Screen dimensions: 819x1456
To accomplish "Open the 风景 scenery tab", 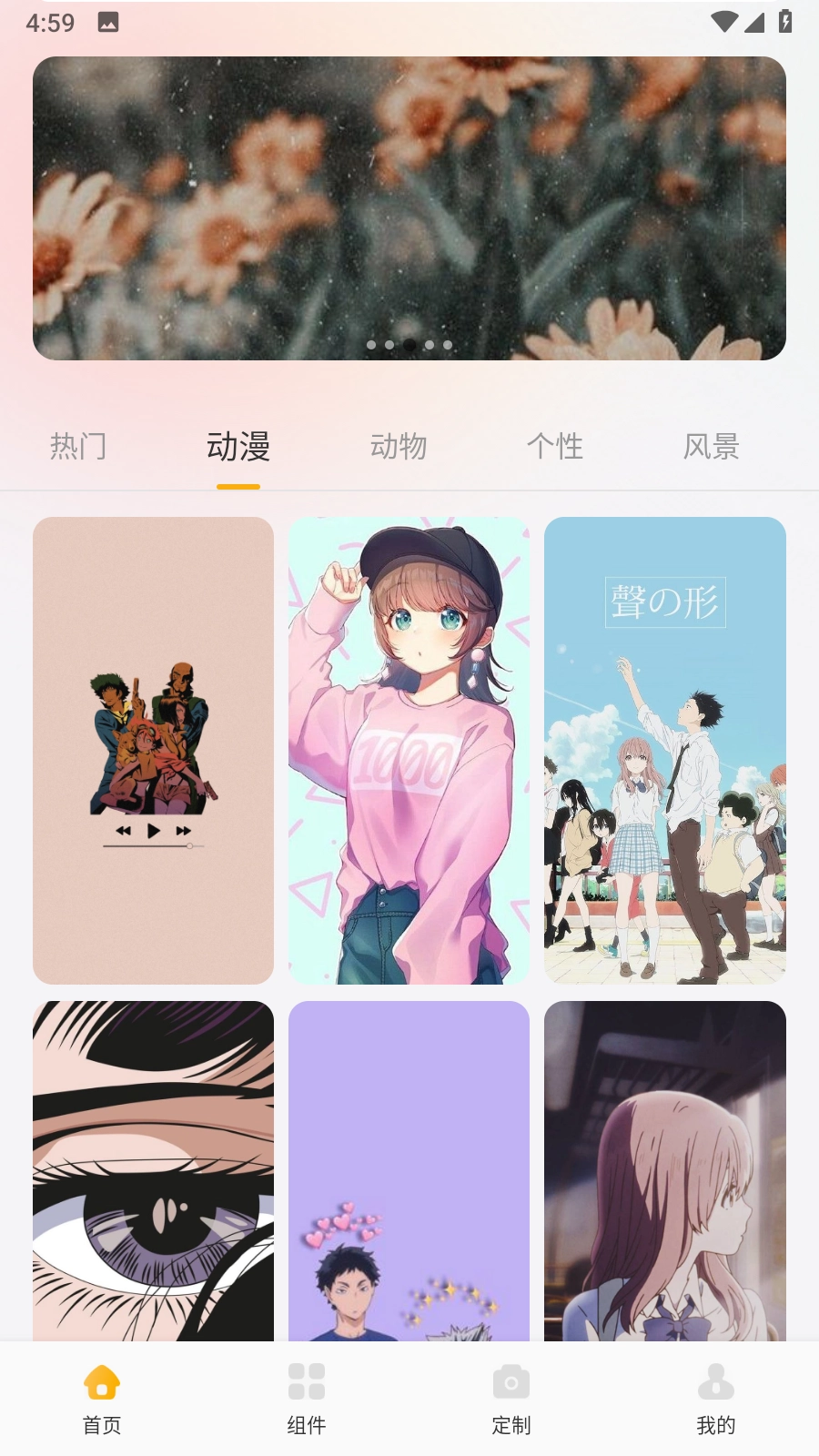I will pyautogui.click(x=714, y=447).
